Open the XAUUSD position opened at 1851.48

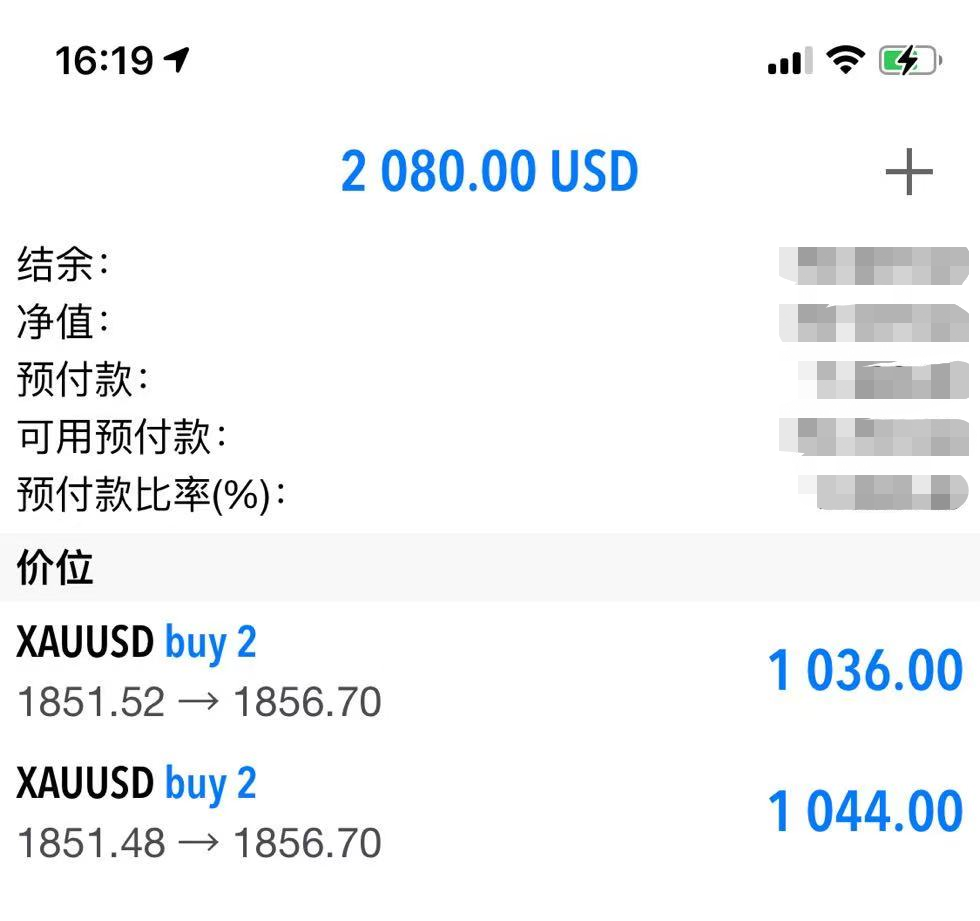tap(489, 812)
